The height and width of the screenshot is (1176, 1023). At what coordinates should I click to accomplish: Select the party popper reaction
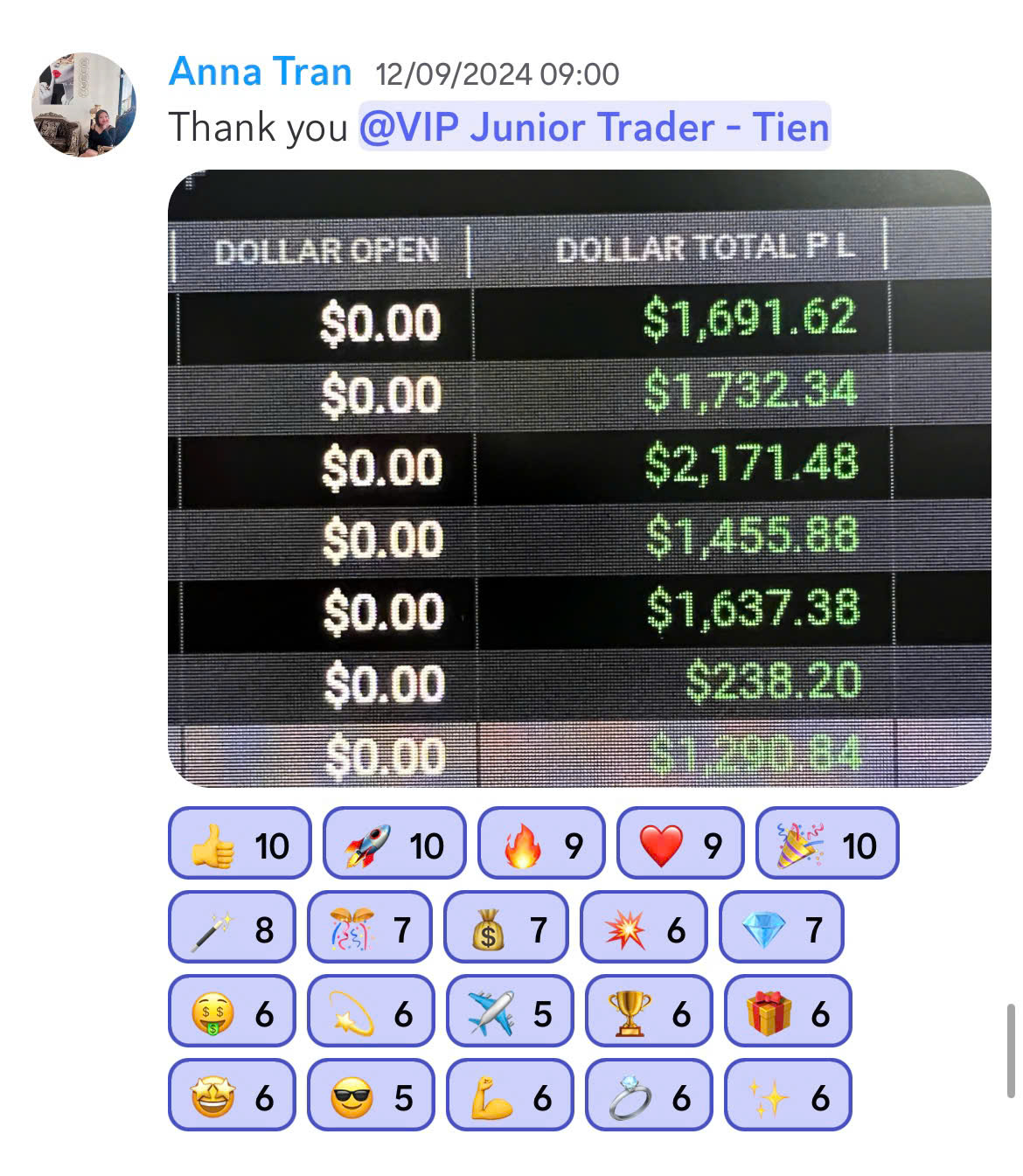tap(826, 844)
